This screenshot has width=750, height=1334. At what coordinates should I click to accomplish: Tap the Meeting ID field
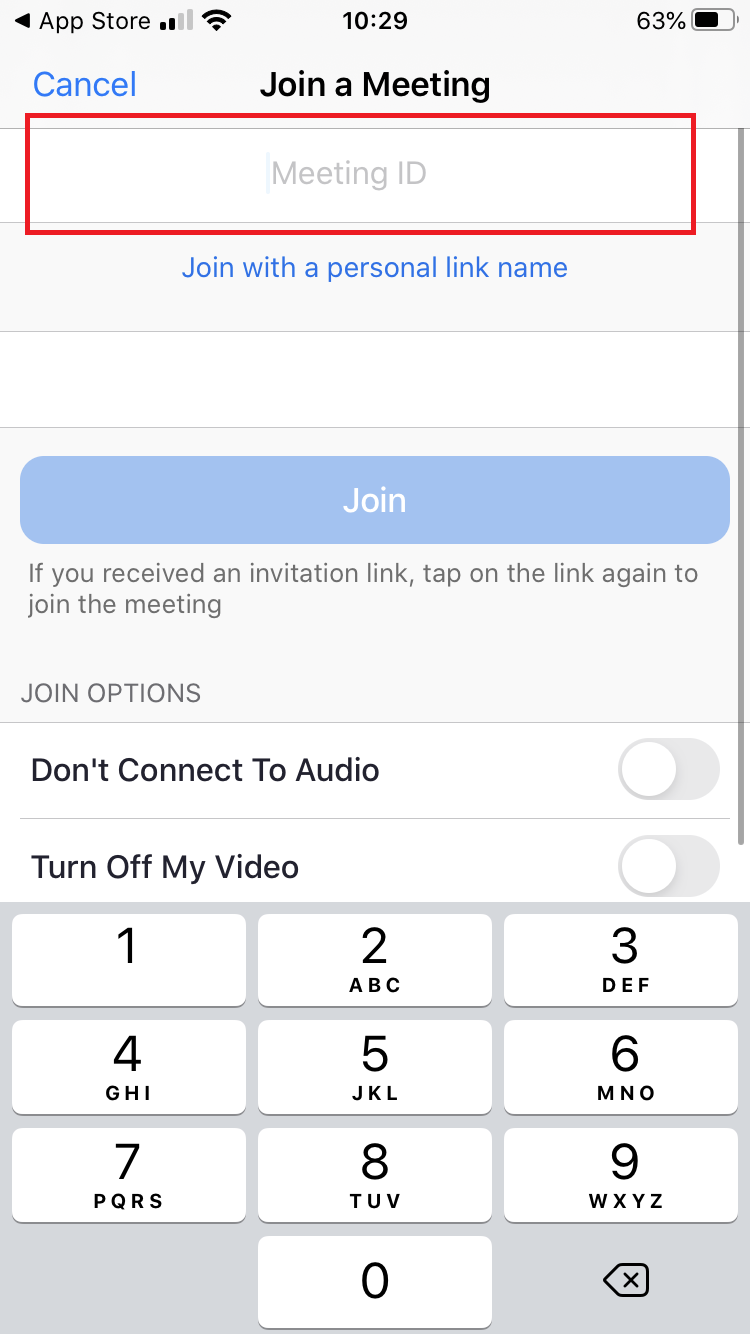coord(360,174)
